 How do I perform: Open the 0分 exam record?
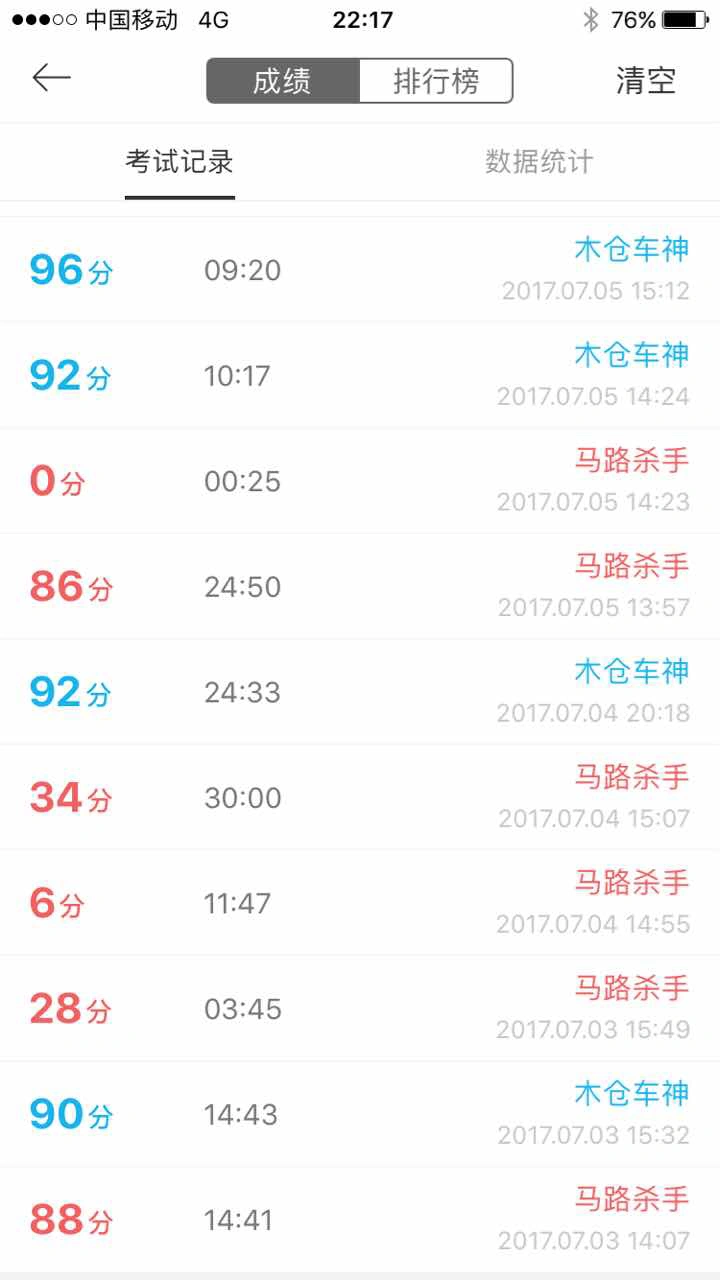click(360, 481)
